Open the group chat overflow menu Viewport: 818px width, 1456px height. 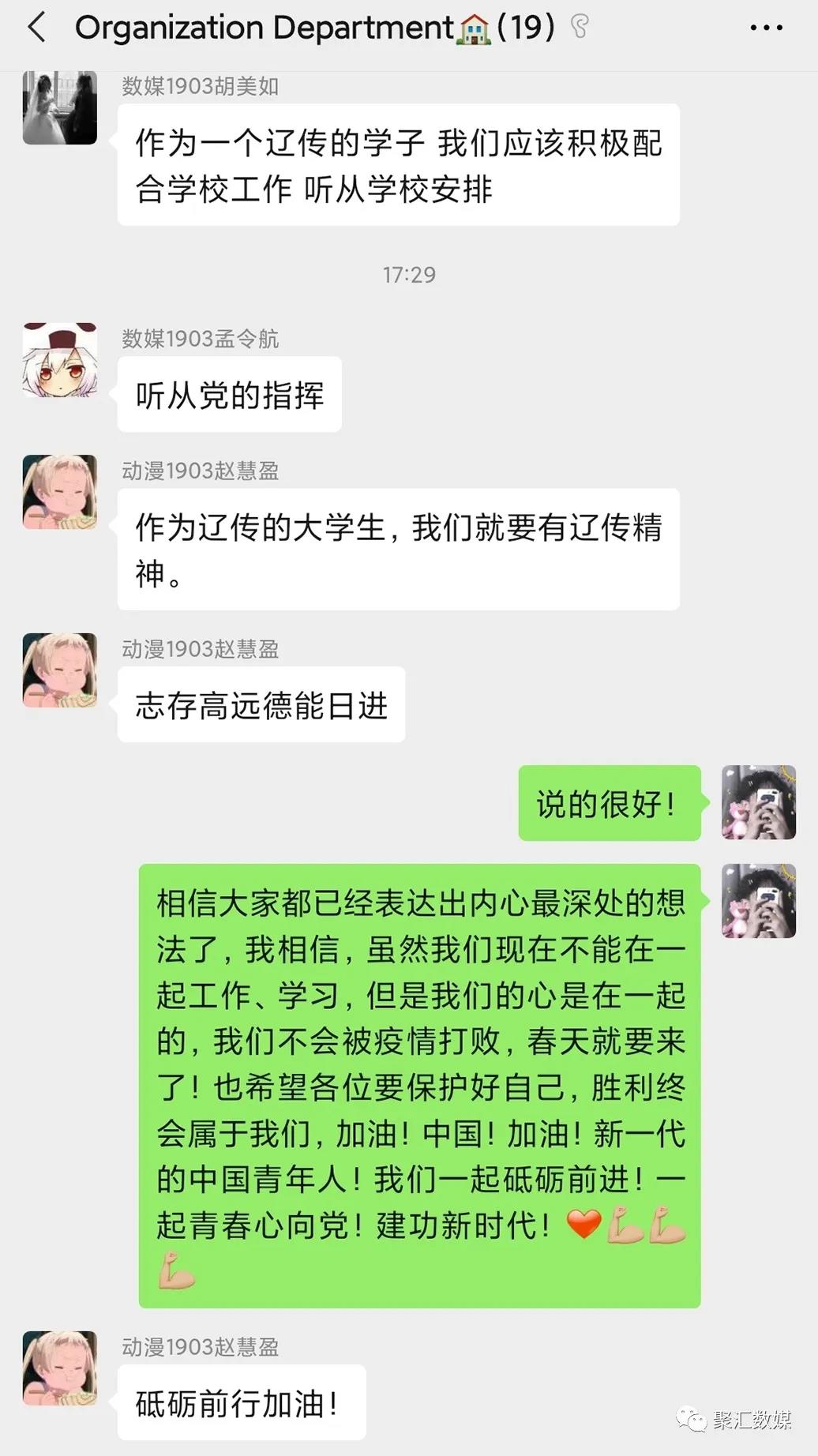pos(765,28)
